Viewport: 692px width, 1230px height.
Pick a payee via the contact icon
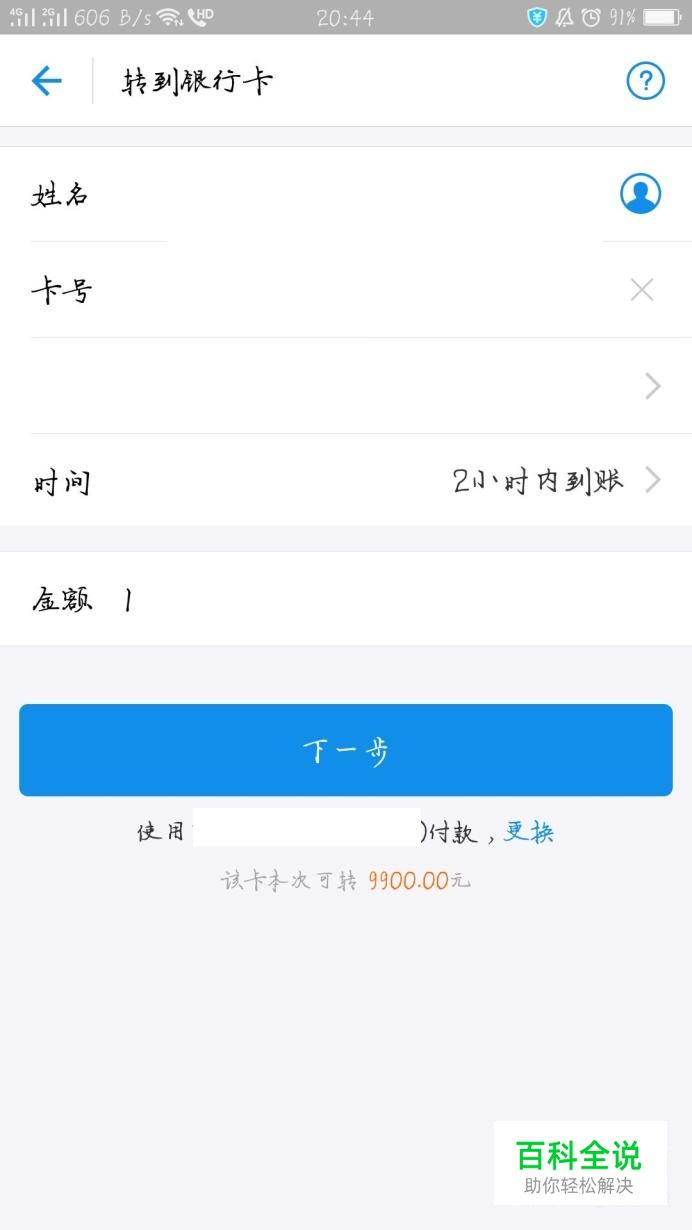click(640, 194)
